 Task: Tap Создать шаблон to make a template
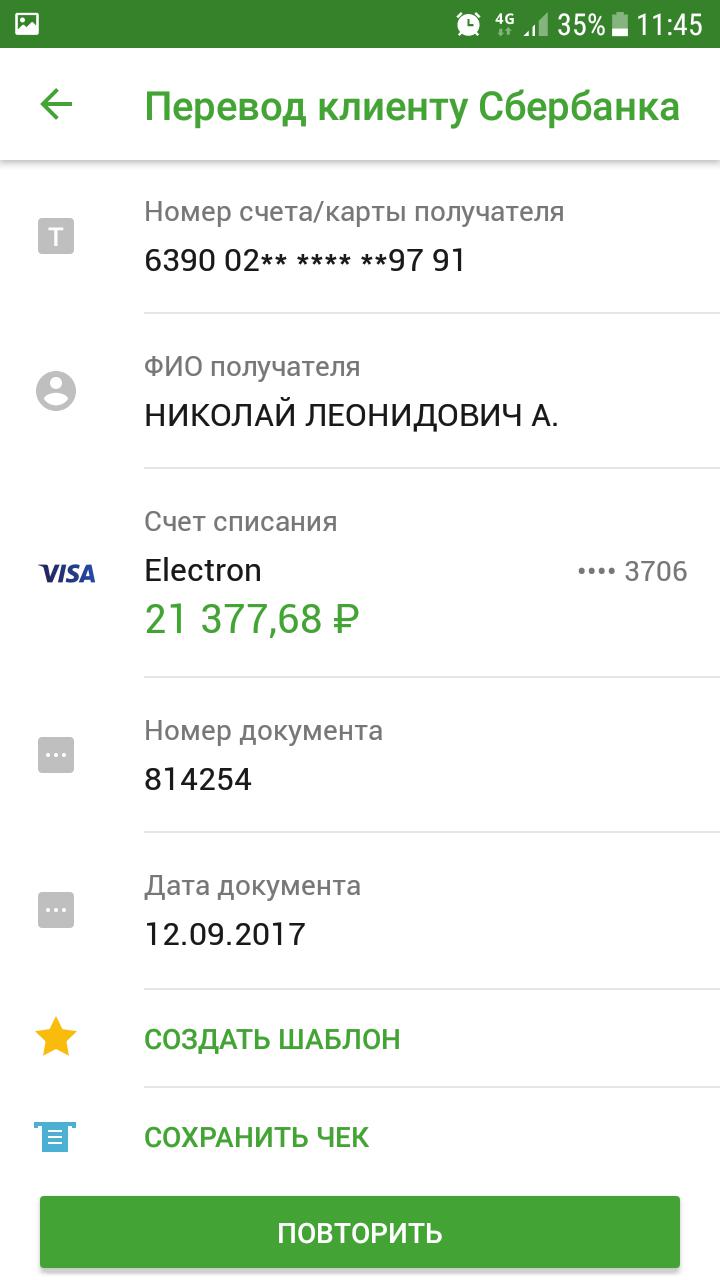click(x=272, y=1039)
